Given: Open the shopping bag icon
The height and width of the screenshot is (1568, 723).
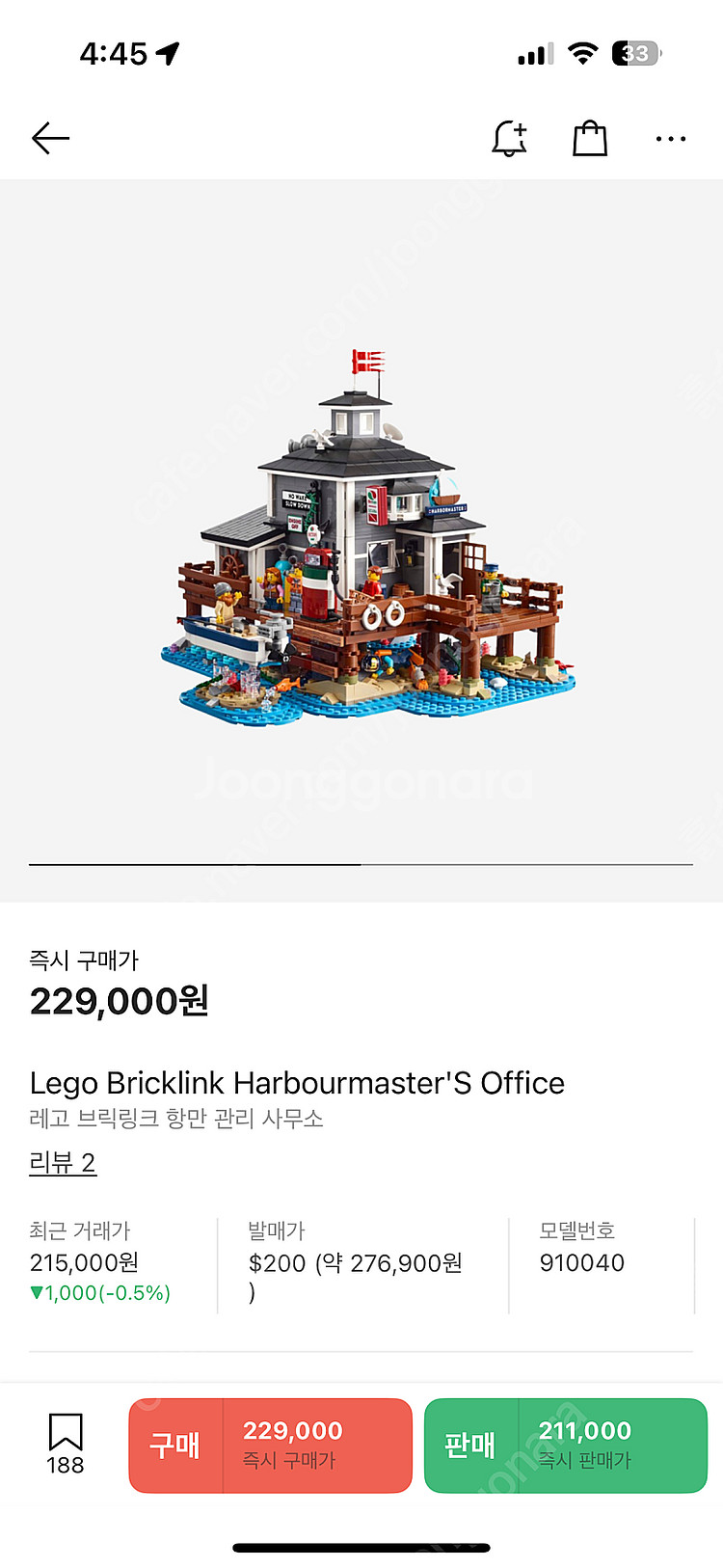Looking at the screenshot, I should (x=590, y=139).
